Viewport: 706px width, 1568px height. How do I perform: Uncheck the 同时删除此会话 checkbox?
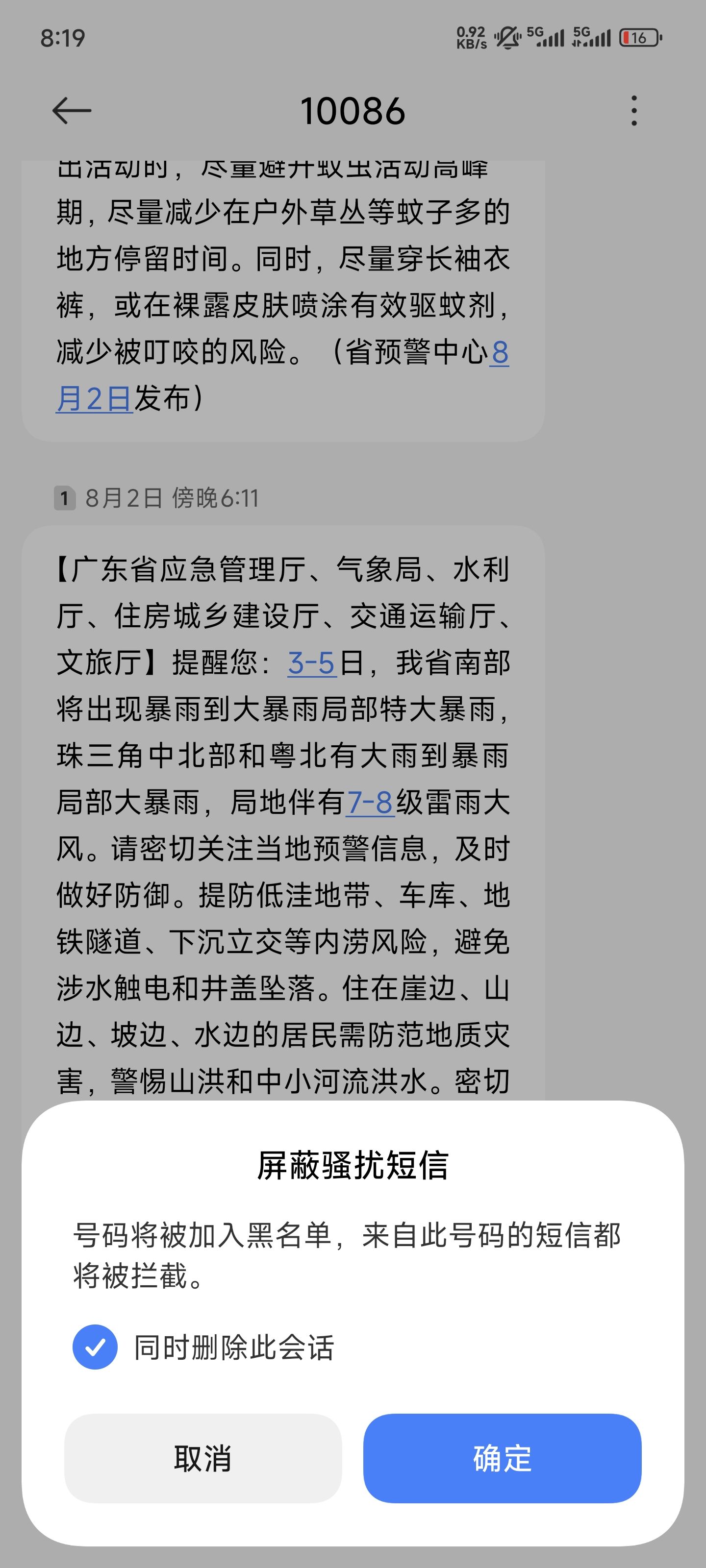coord(95,1347)
